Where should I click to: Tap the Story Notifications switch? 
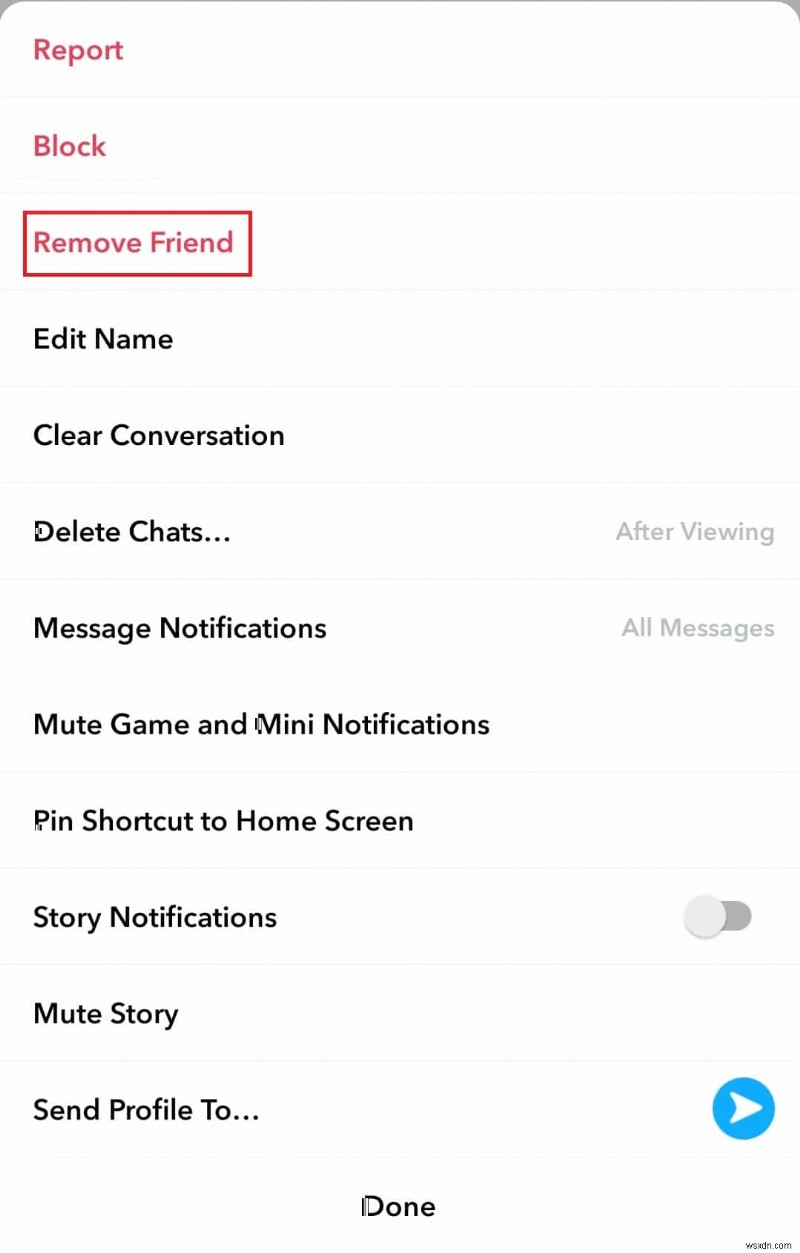[720, 916]
